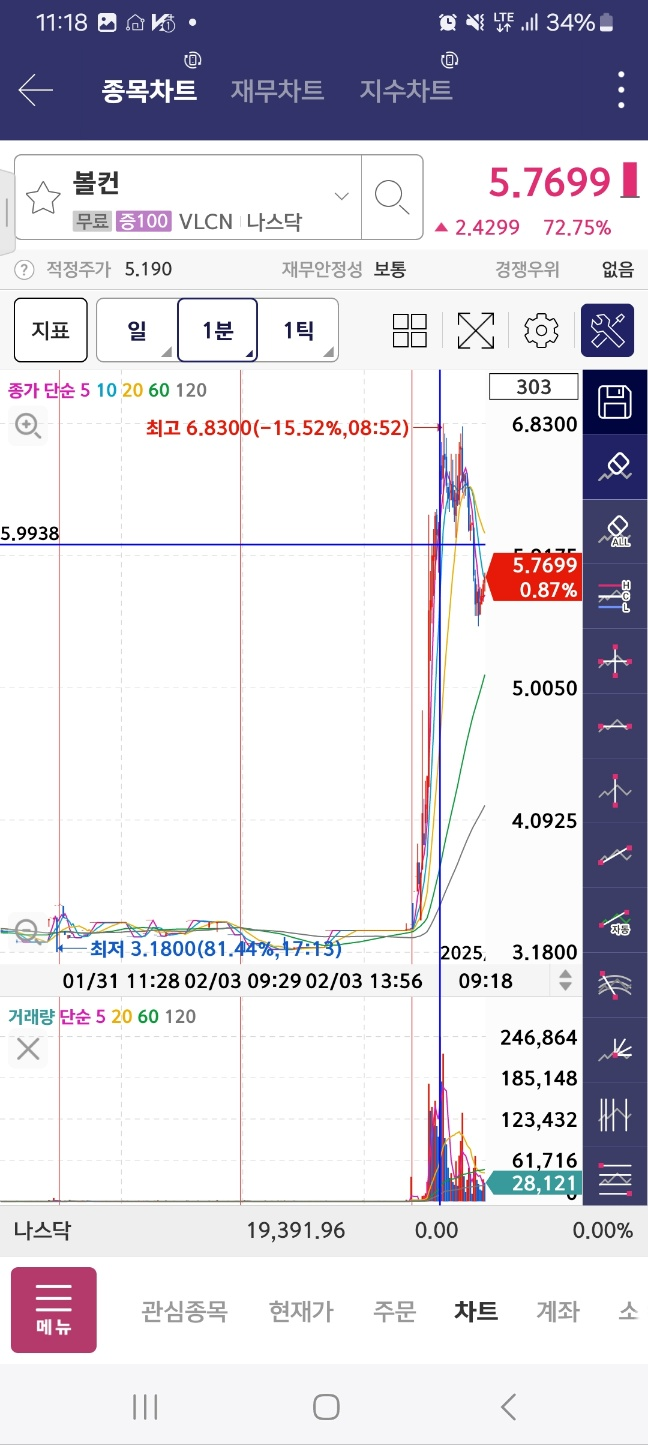The image size is (648, 1445).
Task: Go to the 현재가 tab
Action: [300, 1311]
